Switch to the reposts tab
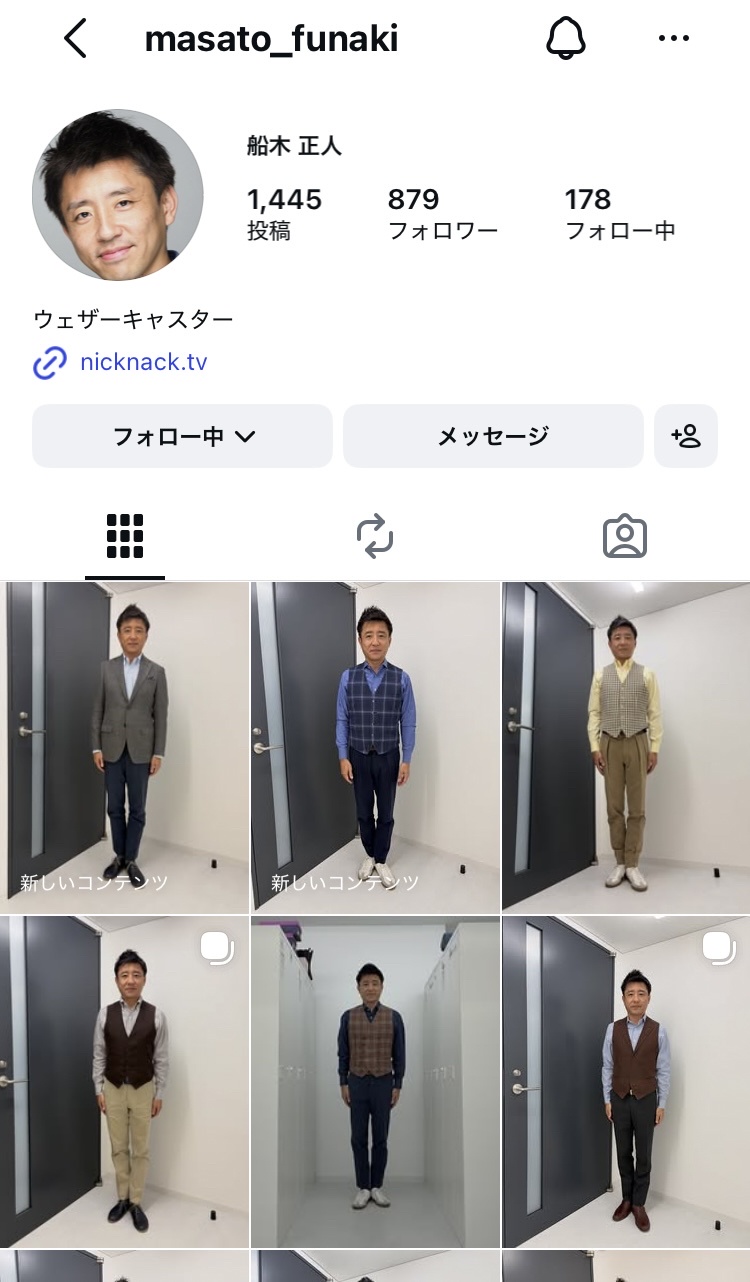750x1282 pixels. pyautogui.click(x=375, y=537)
